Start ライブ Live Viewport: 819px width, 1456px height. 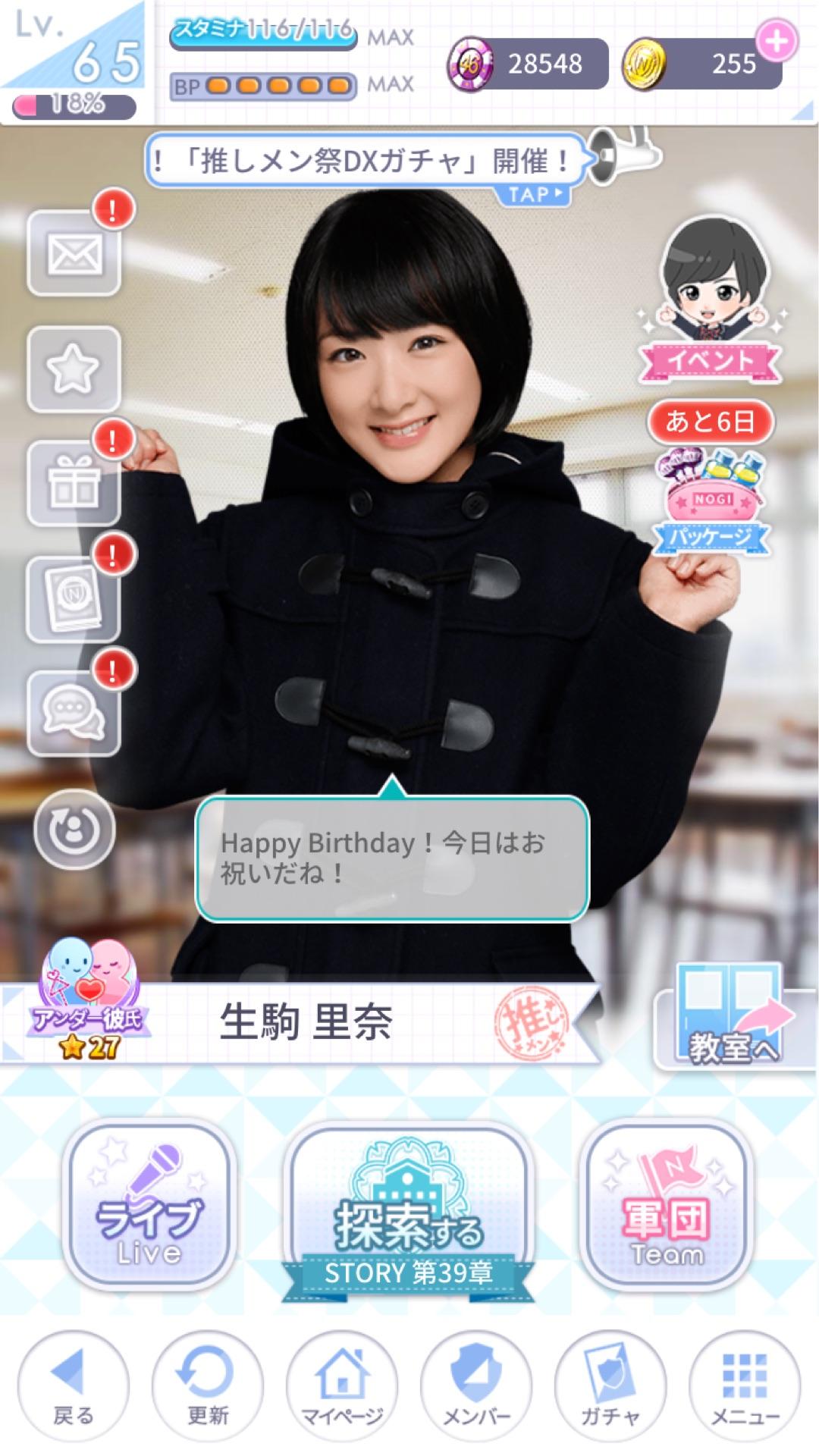pos(149,1207)
